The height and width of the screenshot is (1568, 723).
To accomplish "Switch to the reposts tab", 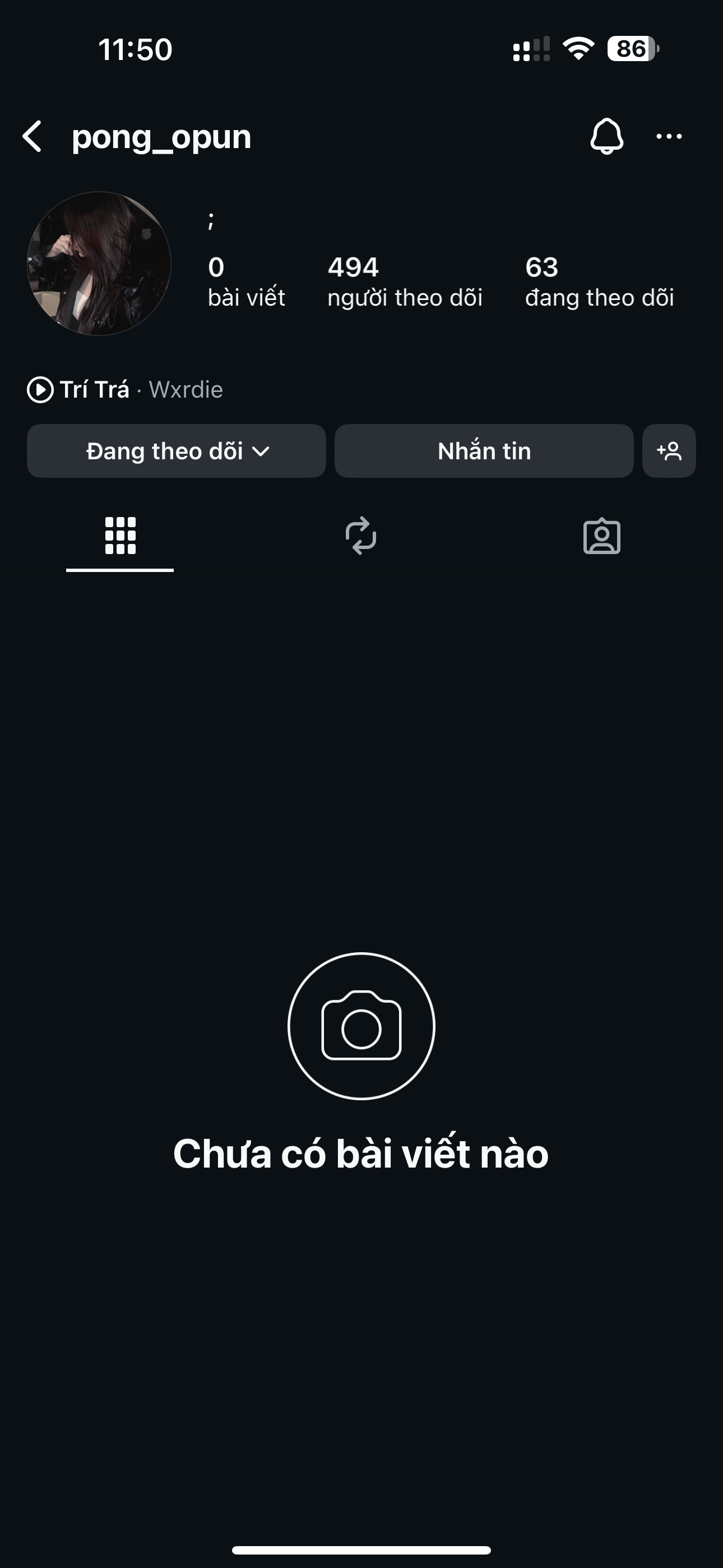I will pos(361,536).
